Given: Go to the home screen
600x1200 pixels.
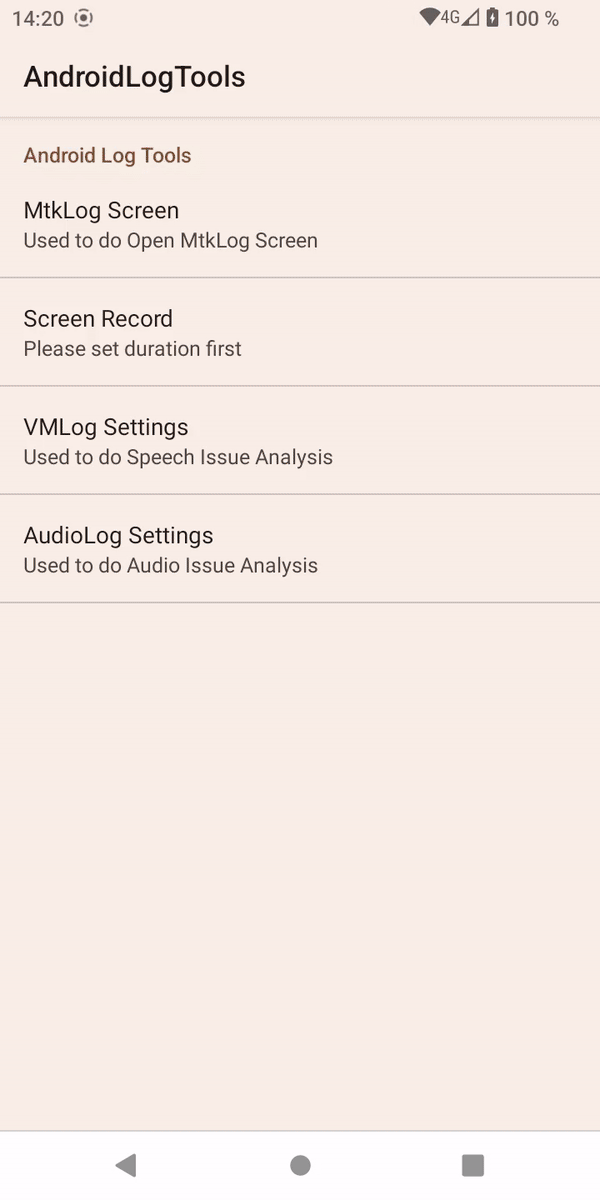Looking at the screenshot, I should [300, 1164].
